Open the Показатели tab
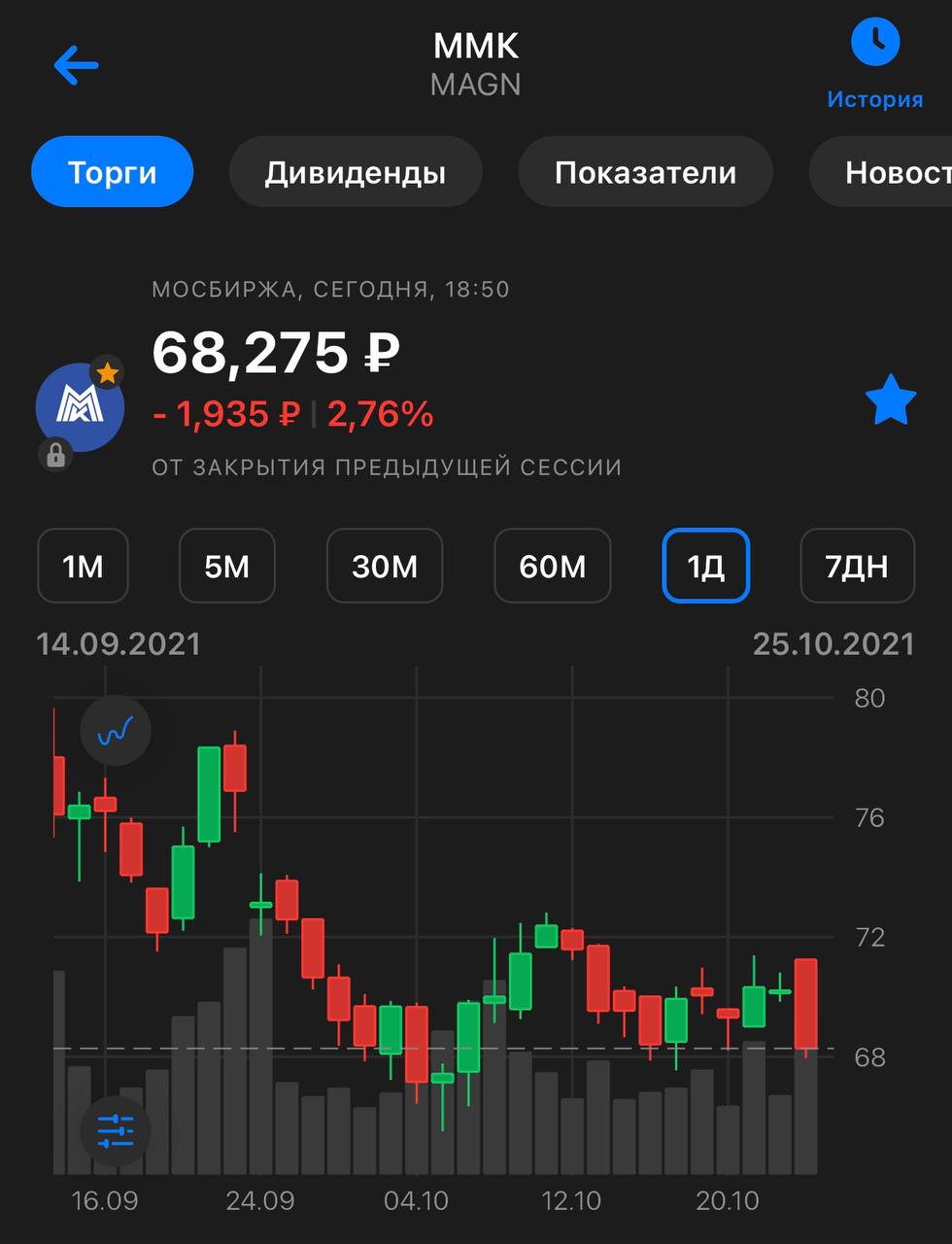The height and width of the screenshot is (1244, 952). [x=645, y=172]
